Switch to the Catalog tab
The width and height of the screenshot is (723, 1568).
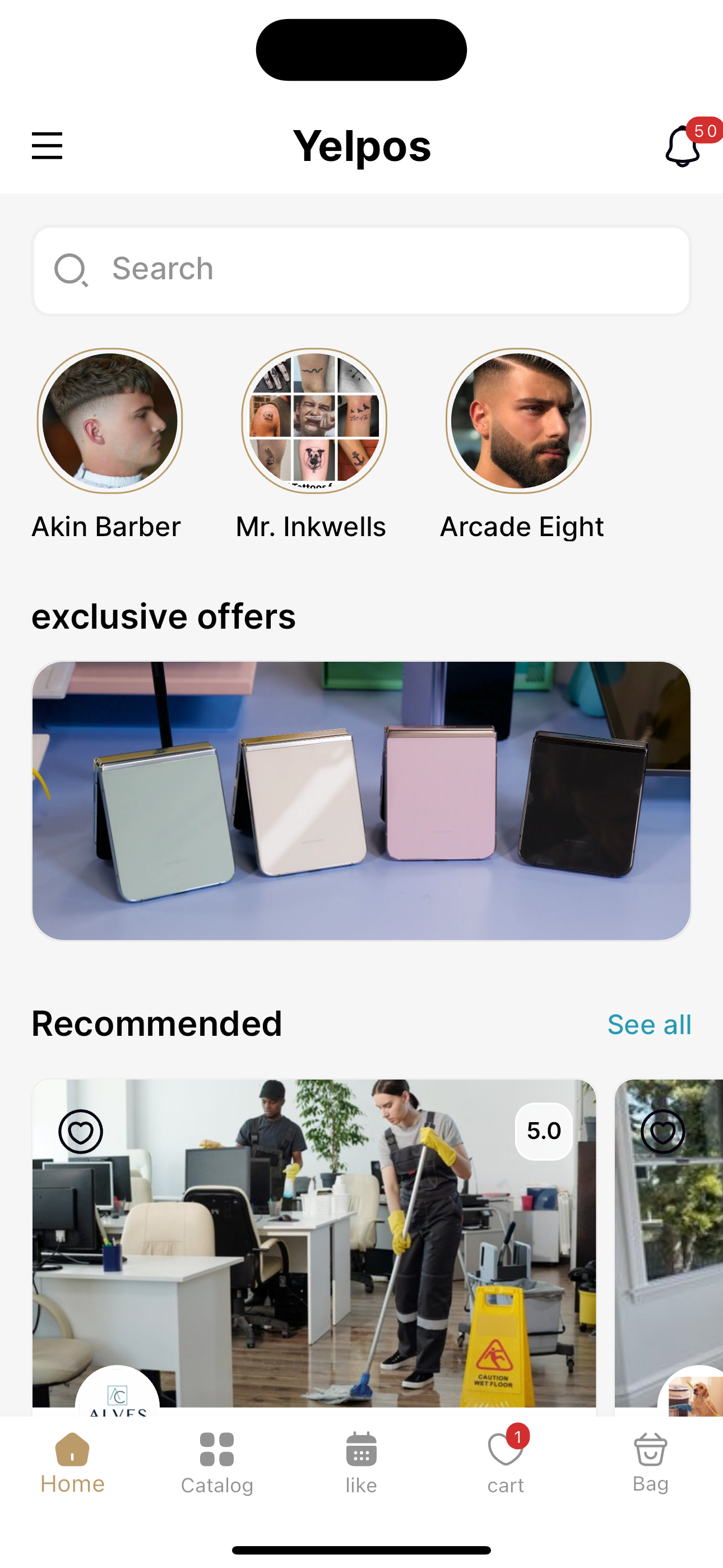point(217,1462)
